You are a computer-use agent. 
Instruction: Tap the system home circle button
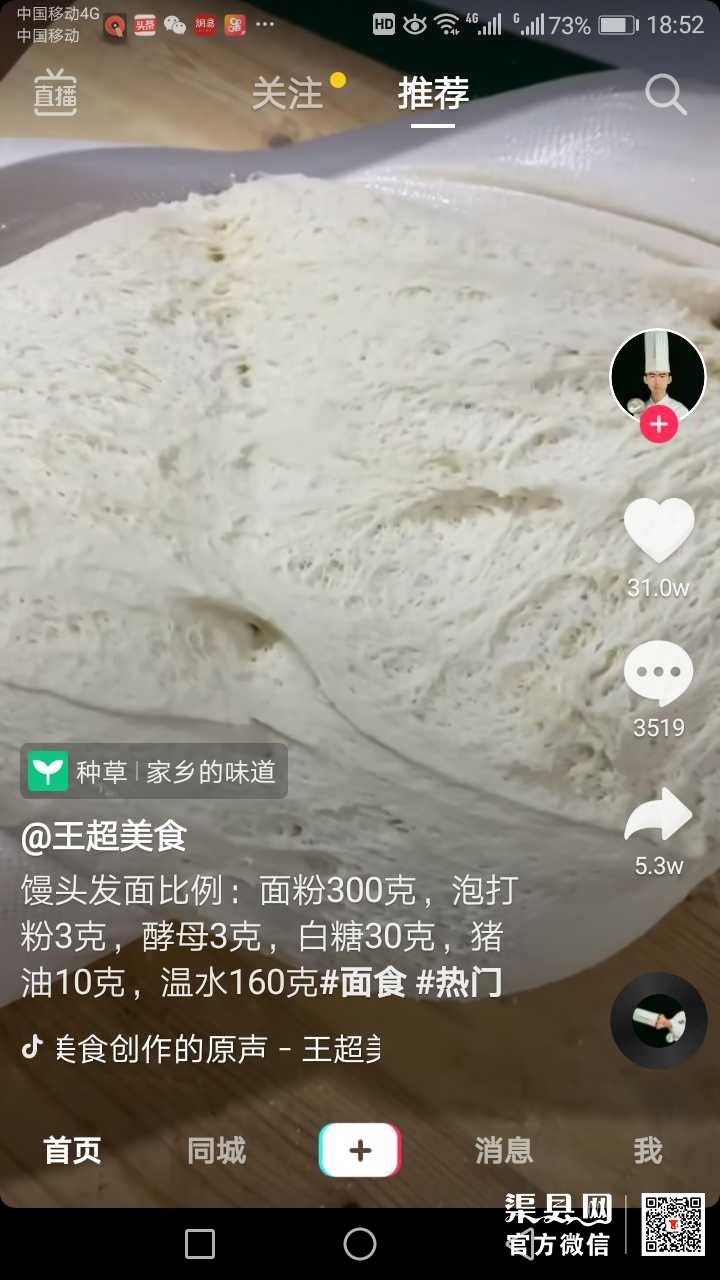(360, 1244)
